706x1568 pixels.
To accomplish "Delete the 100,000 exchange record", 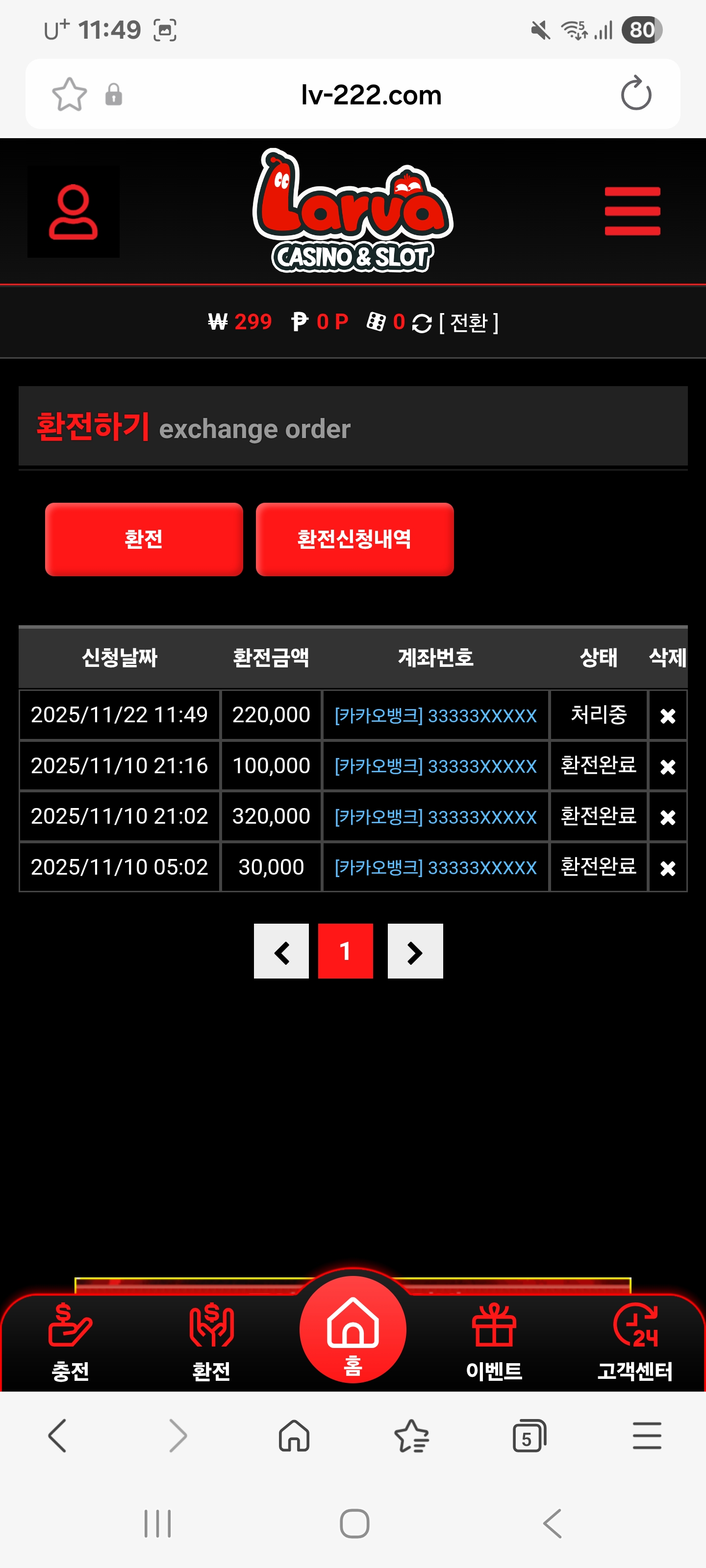I will 668,766.
